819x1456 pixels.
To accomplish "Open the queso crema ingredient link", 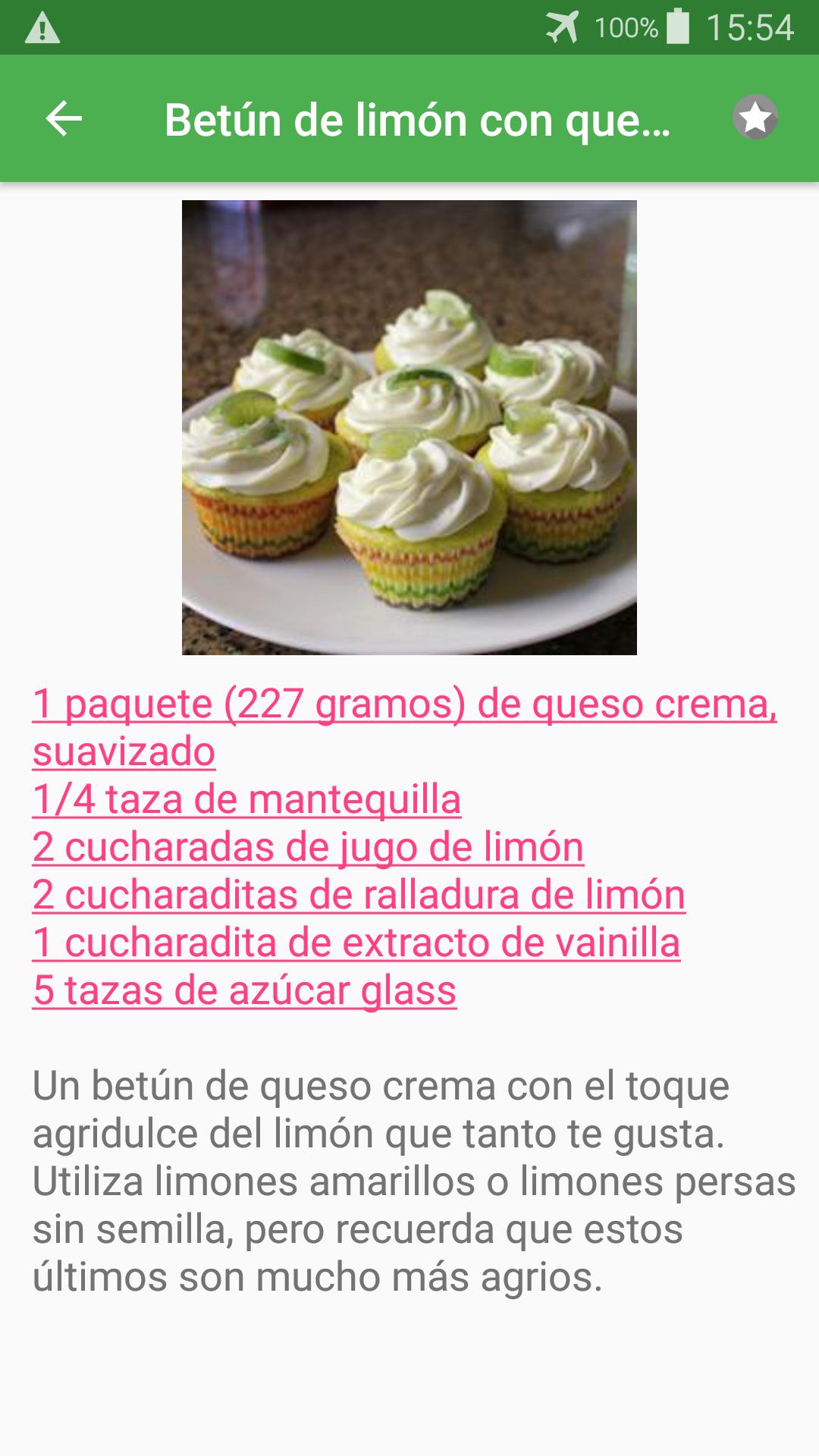I will click(405, 727).
